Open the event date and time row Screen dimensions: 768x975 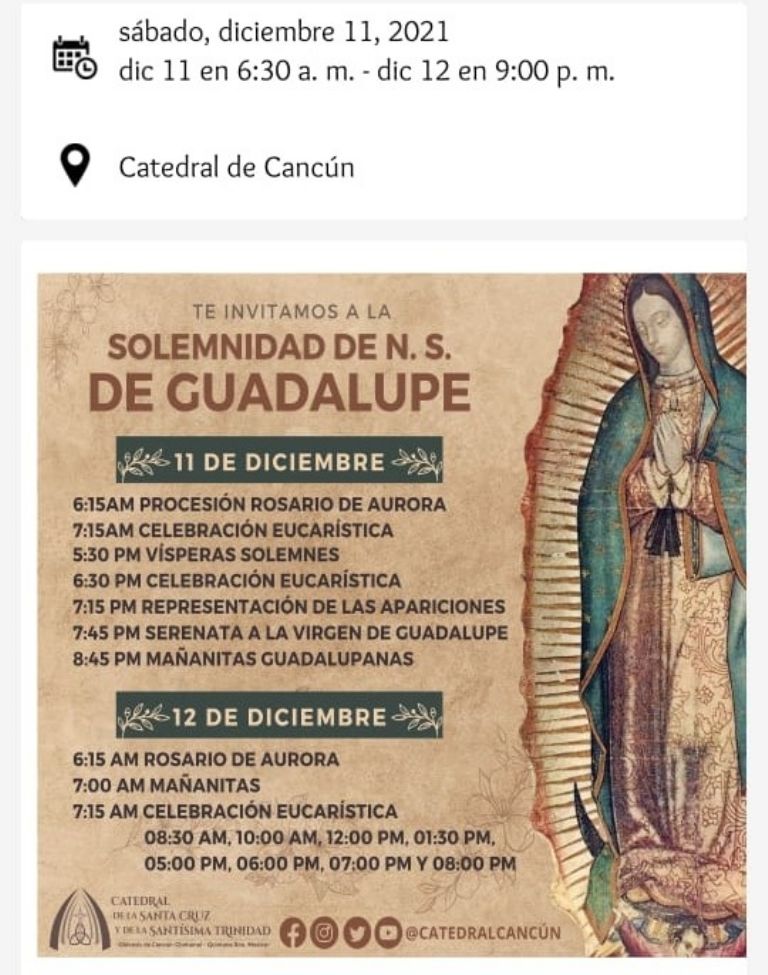365,53
